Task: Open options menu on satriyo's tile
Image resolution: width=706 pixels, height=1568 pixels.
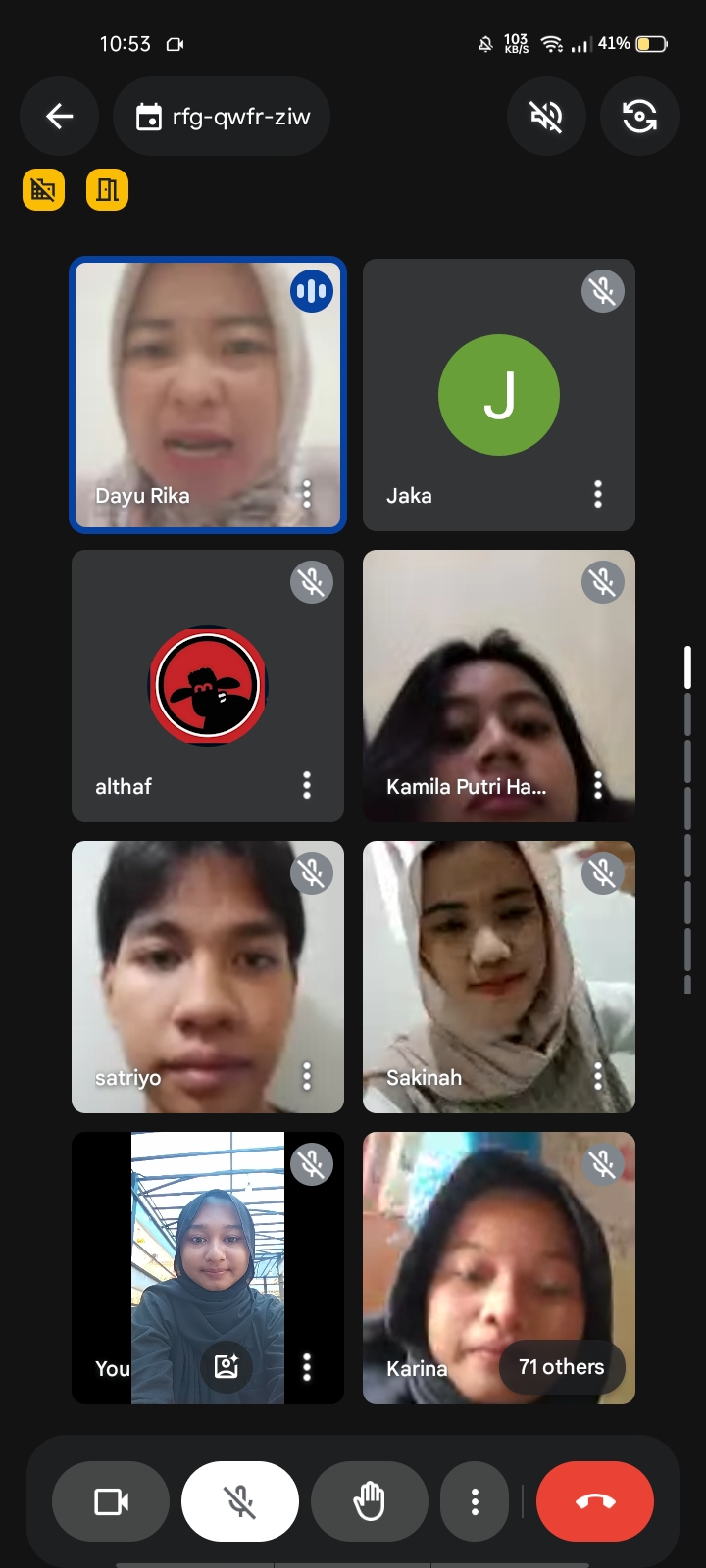Action: click(307, 1076)
